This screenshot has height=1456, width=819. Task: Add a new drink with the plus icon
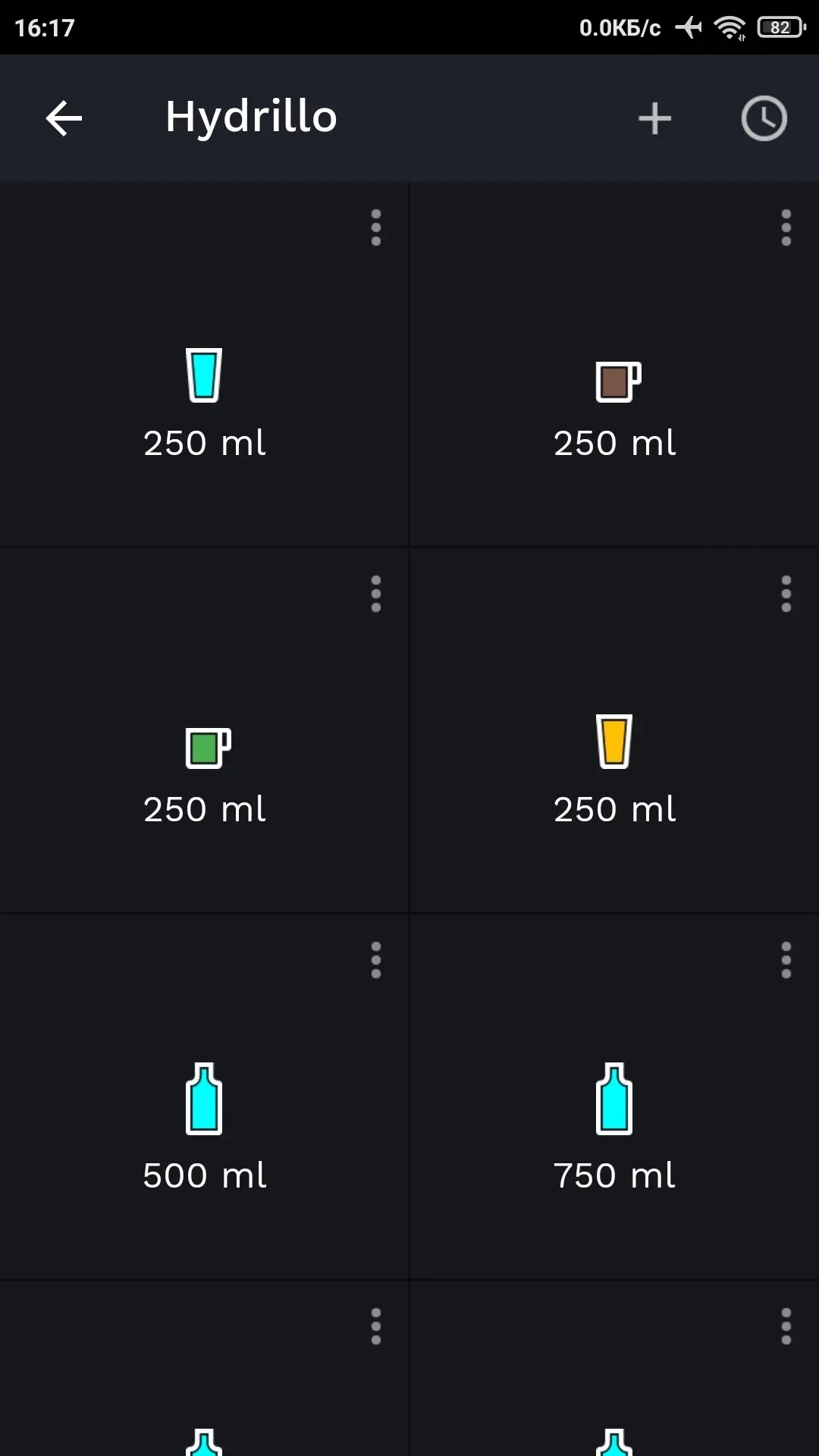coord(654,119)
